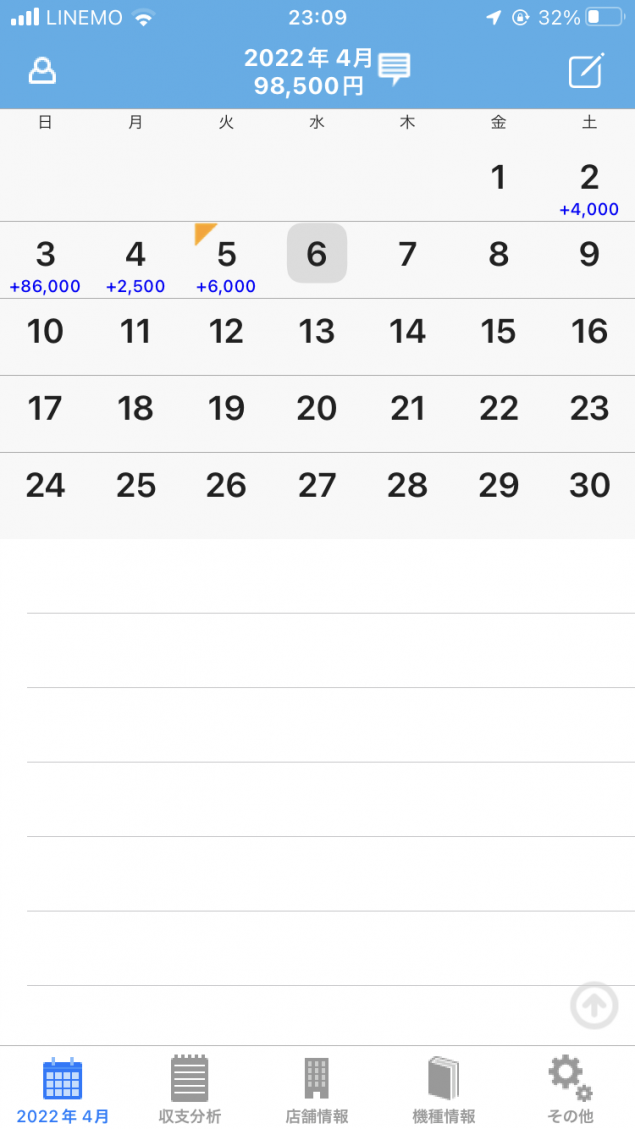Go to the 機種情報 tab
Viewport: 635px width, 1129px height.
click(444, 1089)
